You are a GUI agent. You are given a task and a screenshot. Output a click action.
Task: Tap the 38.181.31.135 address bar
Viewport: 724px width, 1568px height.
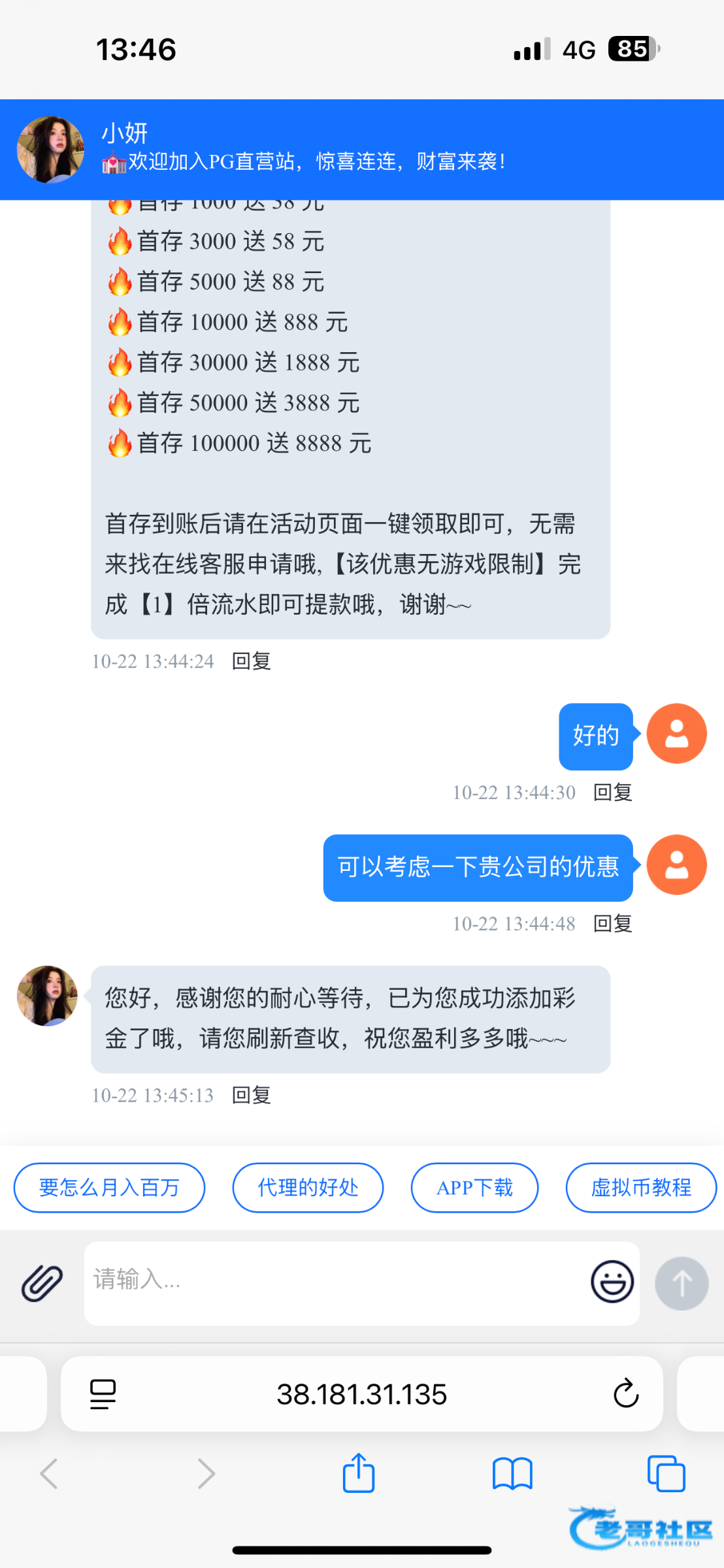[x=361, y=1394]
